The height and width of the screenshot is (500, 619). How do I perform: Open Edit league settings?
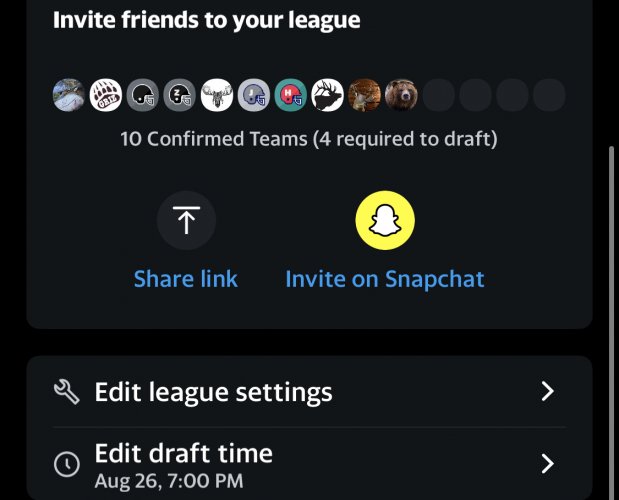[x=308, y=391]
